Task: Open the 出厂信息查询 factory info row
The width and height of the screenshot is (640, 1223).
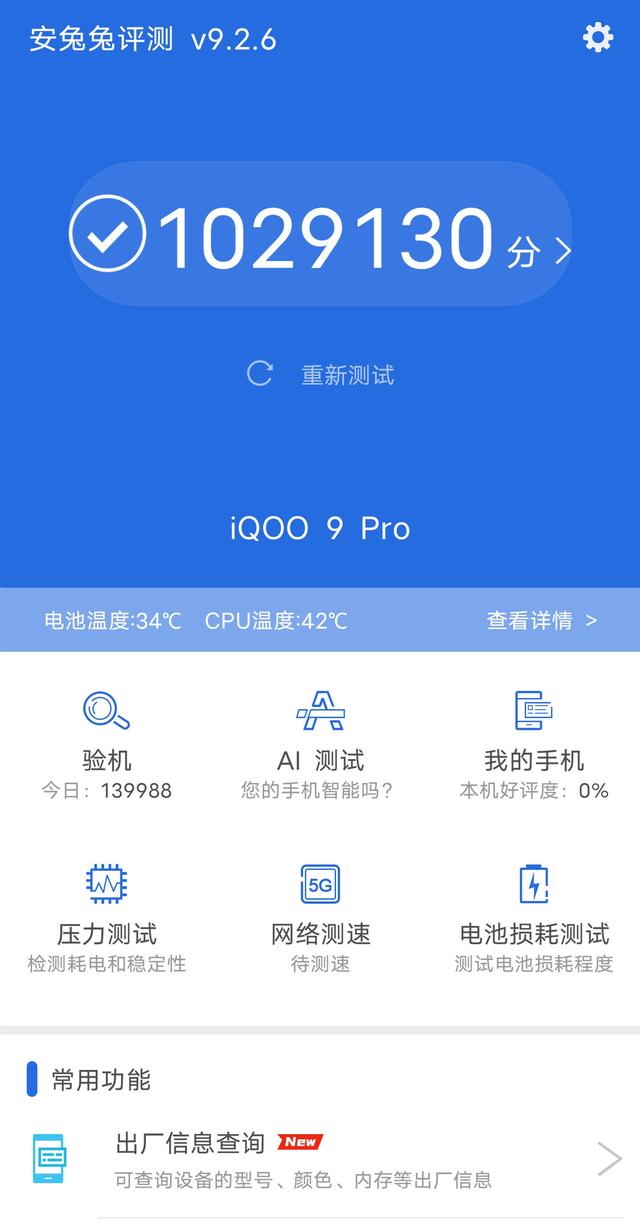Action: [x=320, y=1160]
